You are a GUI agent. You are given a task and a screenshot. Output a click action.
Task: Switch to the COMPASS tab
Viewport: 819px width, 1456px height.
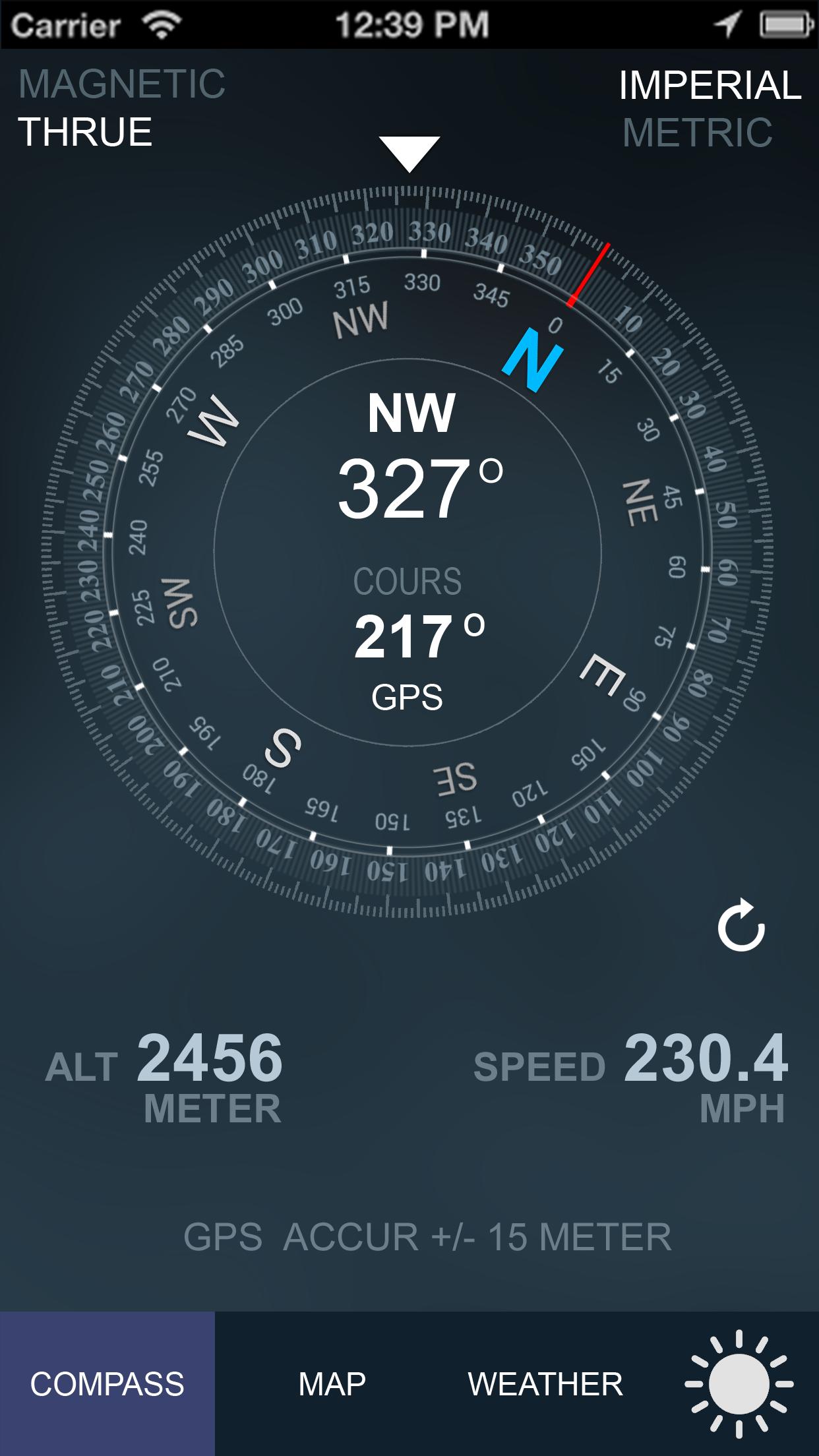point(107,1383)
